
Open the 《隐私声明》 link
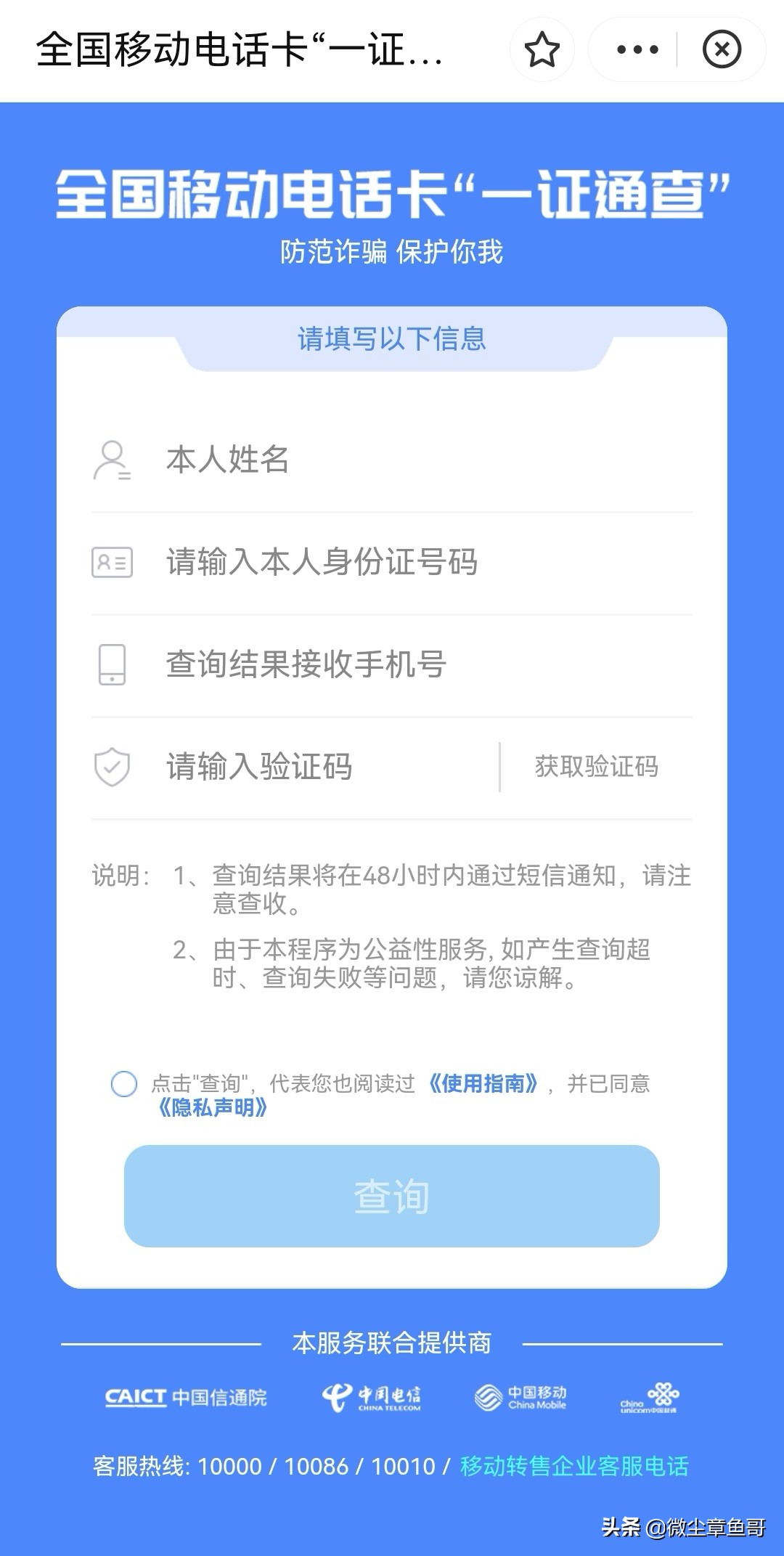[213, 1108]
